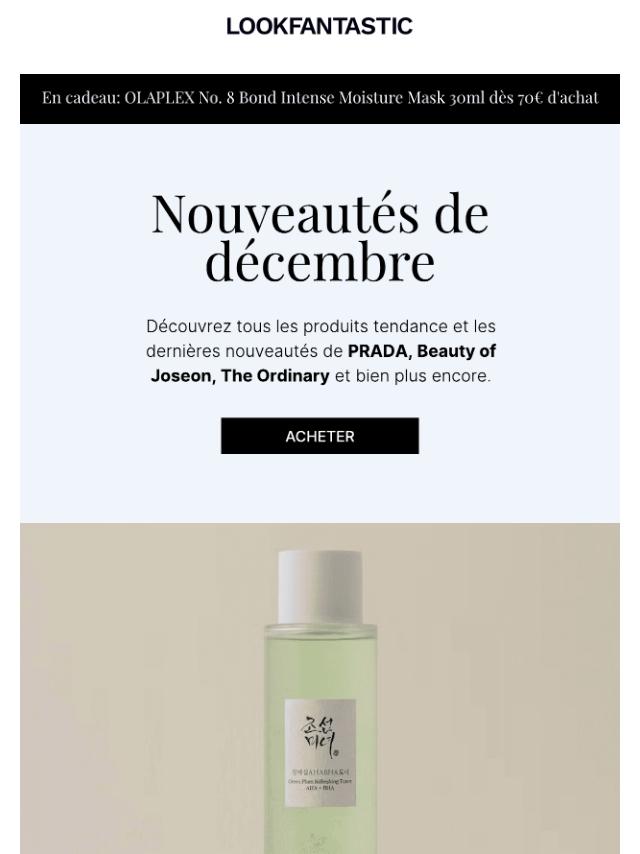This screenshot has width=640, height=854.
Task: Tap the ACHETER button
Action: tap(319, 436)
